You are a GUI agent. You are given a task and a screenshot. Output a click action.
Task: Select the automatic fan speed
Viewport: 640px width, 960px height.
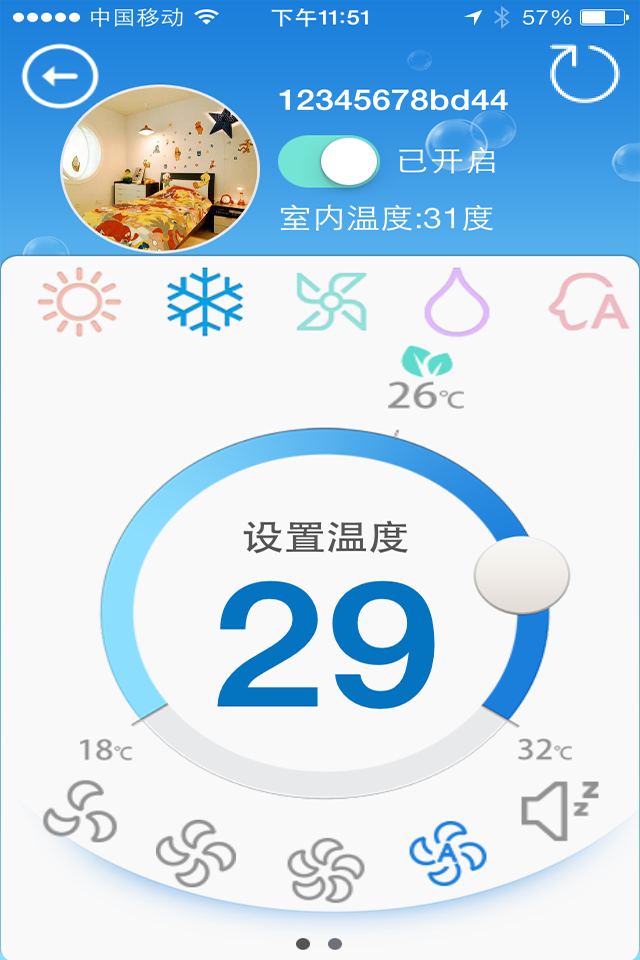tap(447, 853)
